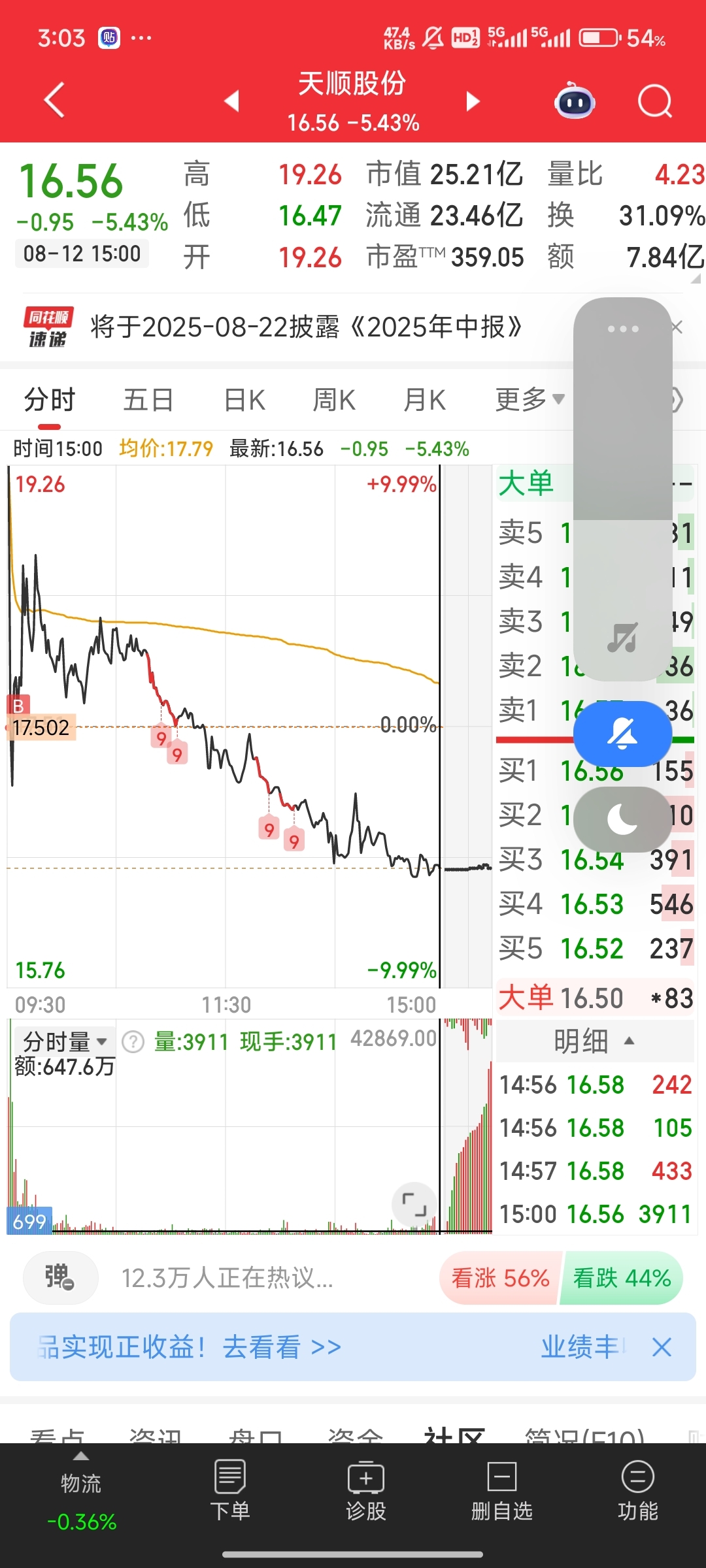706x1568 pixels.
Task: Switch to the 周K chart tab
Action: point(334,399)
